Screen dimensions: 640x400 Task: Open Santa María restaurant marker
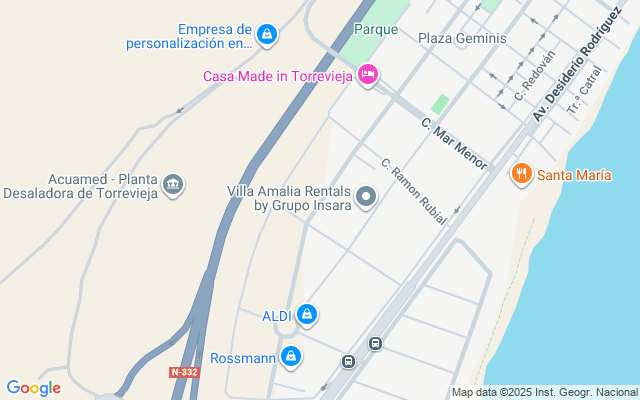pos(520,175)
